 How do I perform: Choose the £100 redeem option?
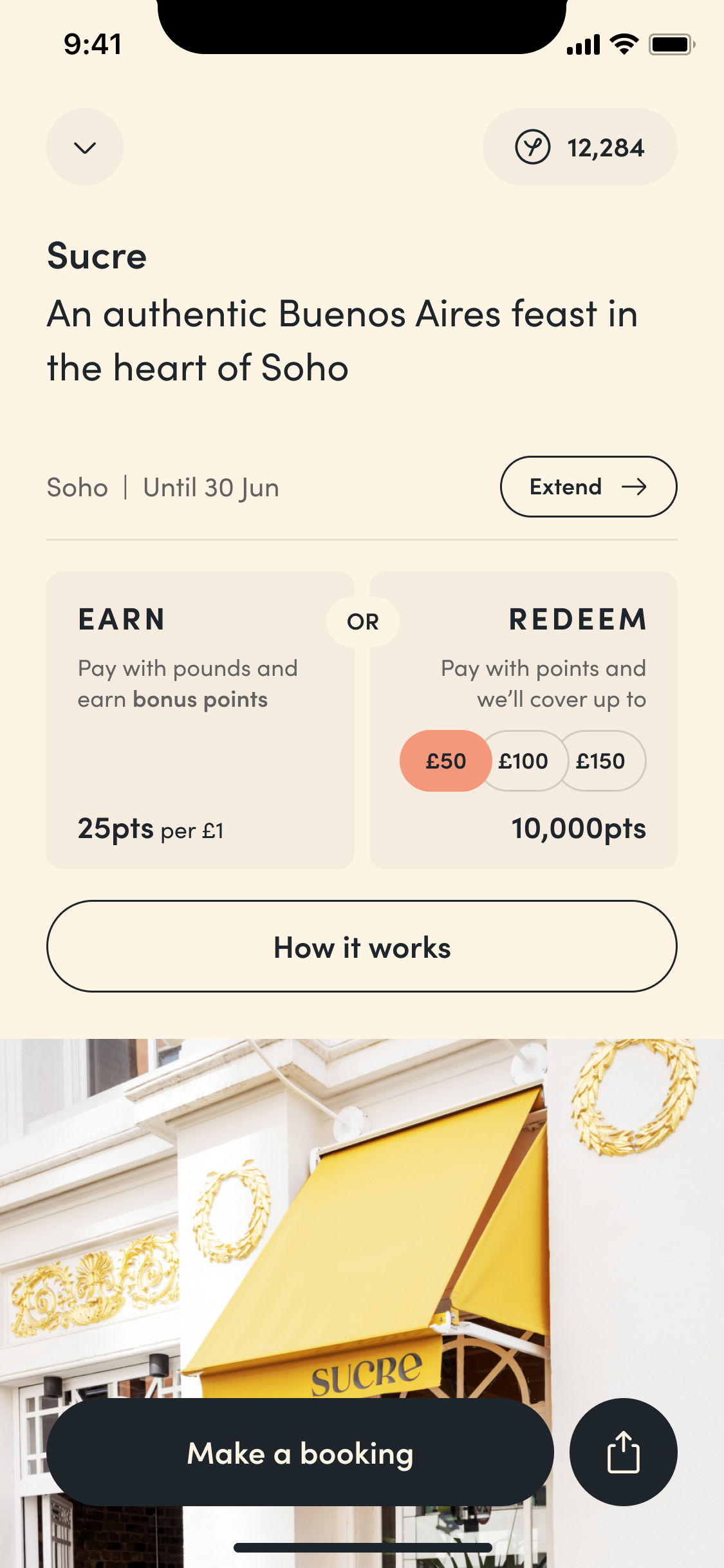(x=524, y=761)
